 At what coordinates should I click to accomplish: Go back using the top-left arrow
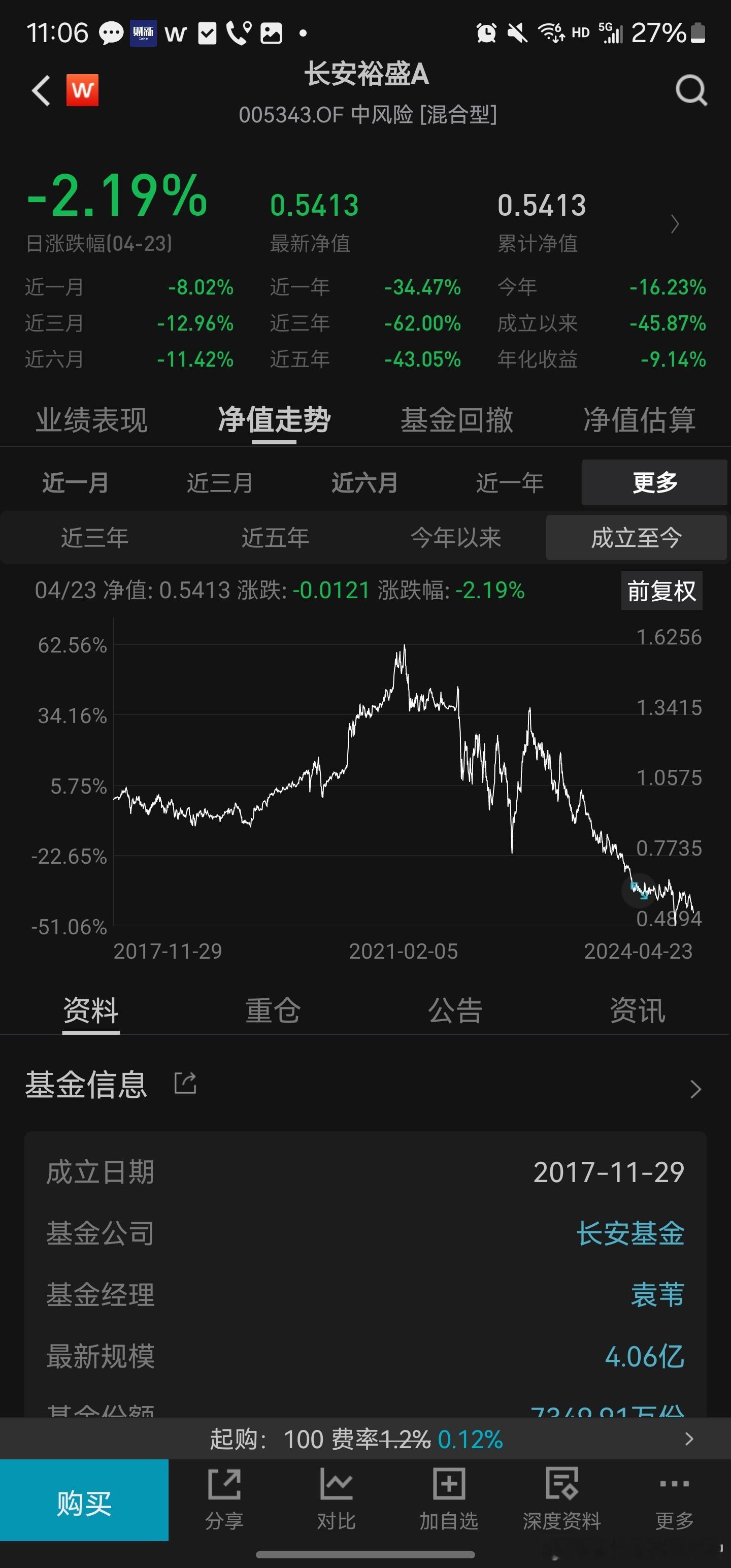coord(41,91)
